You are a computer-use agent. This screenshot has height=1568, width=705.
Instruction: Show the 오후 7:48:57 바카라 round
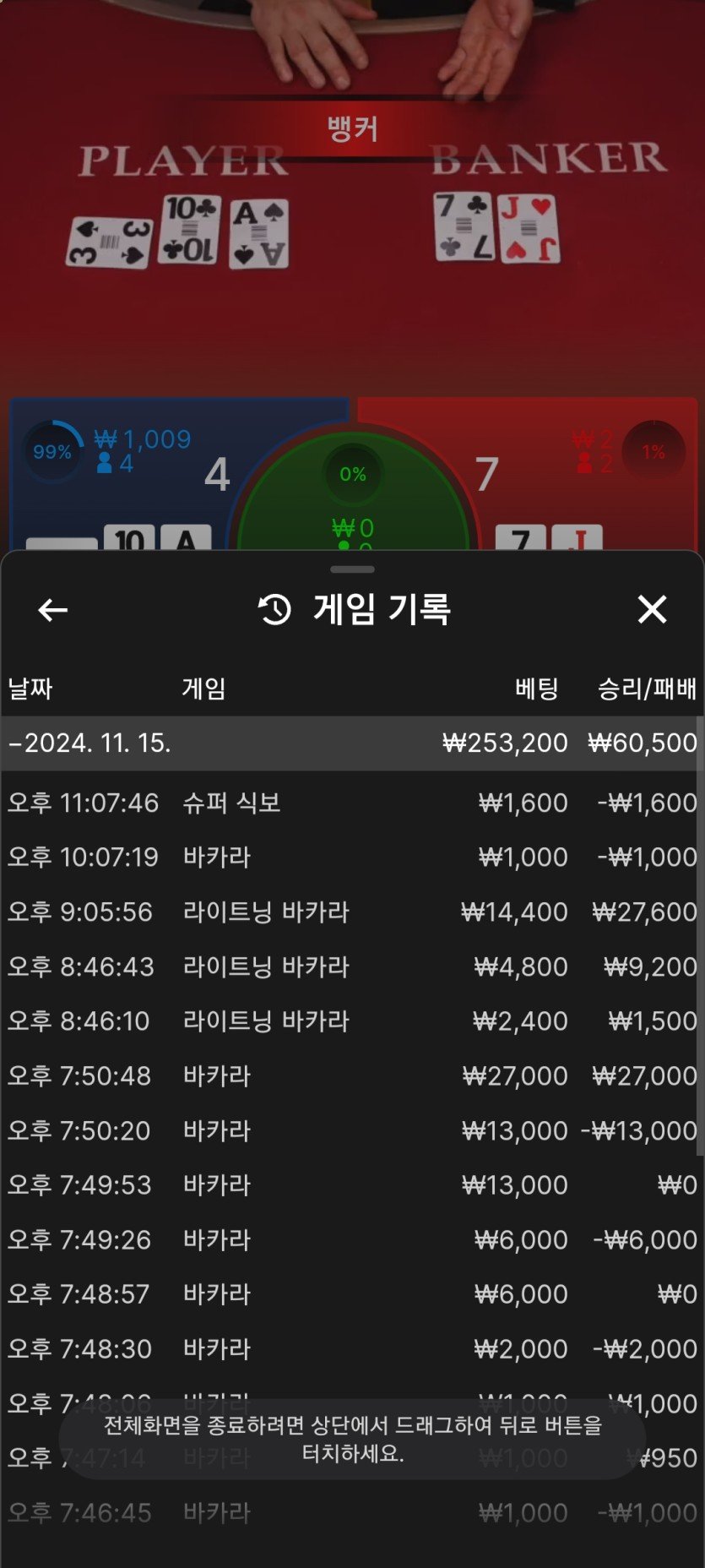pyautogui.click(x=351, y=1294)
